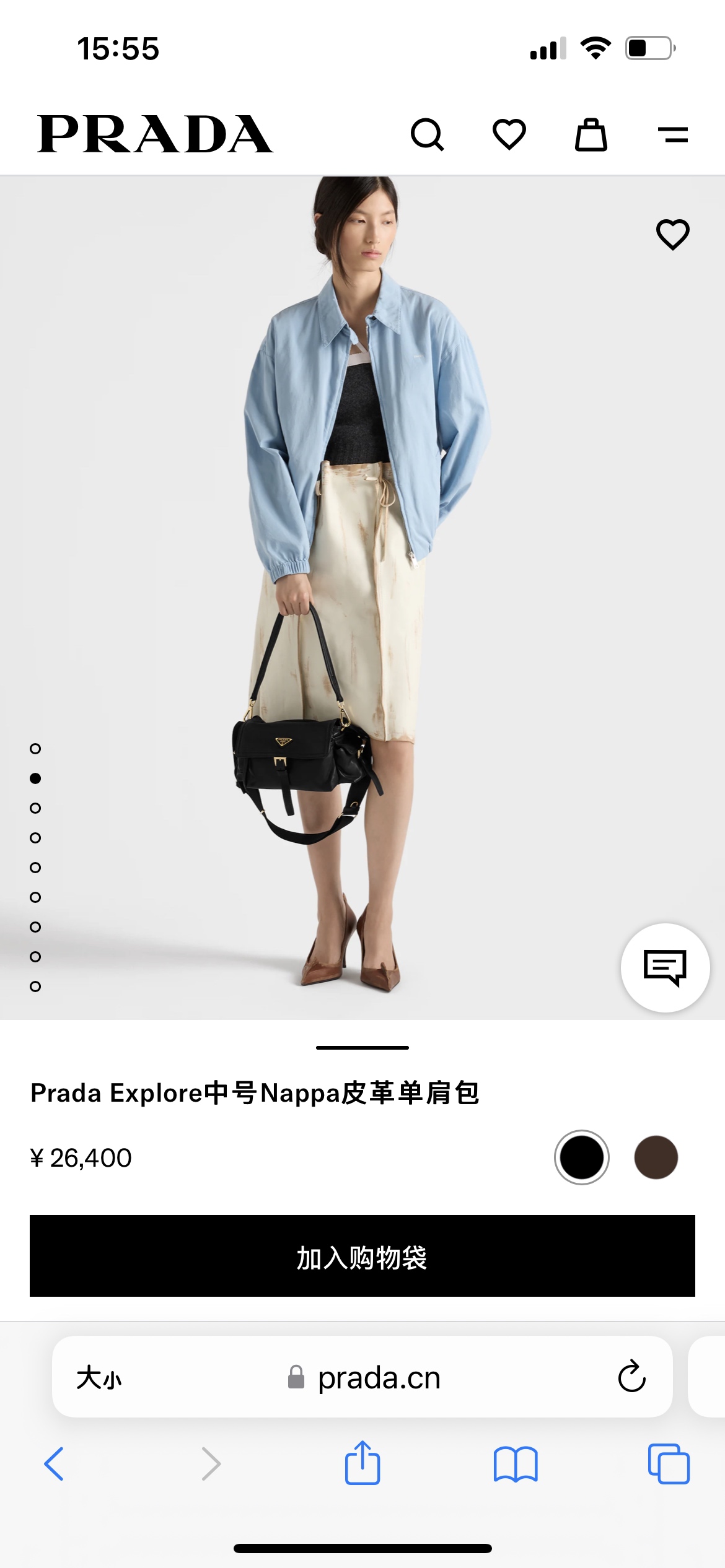Open the wishlist heart in the header
Viewport: 725px width, 1568px height.
[x=509, y=134]
